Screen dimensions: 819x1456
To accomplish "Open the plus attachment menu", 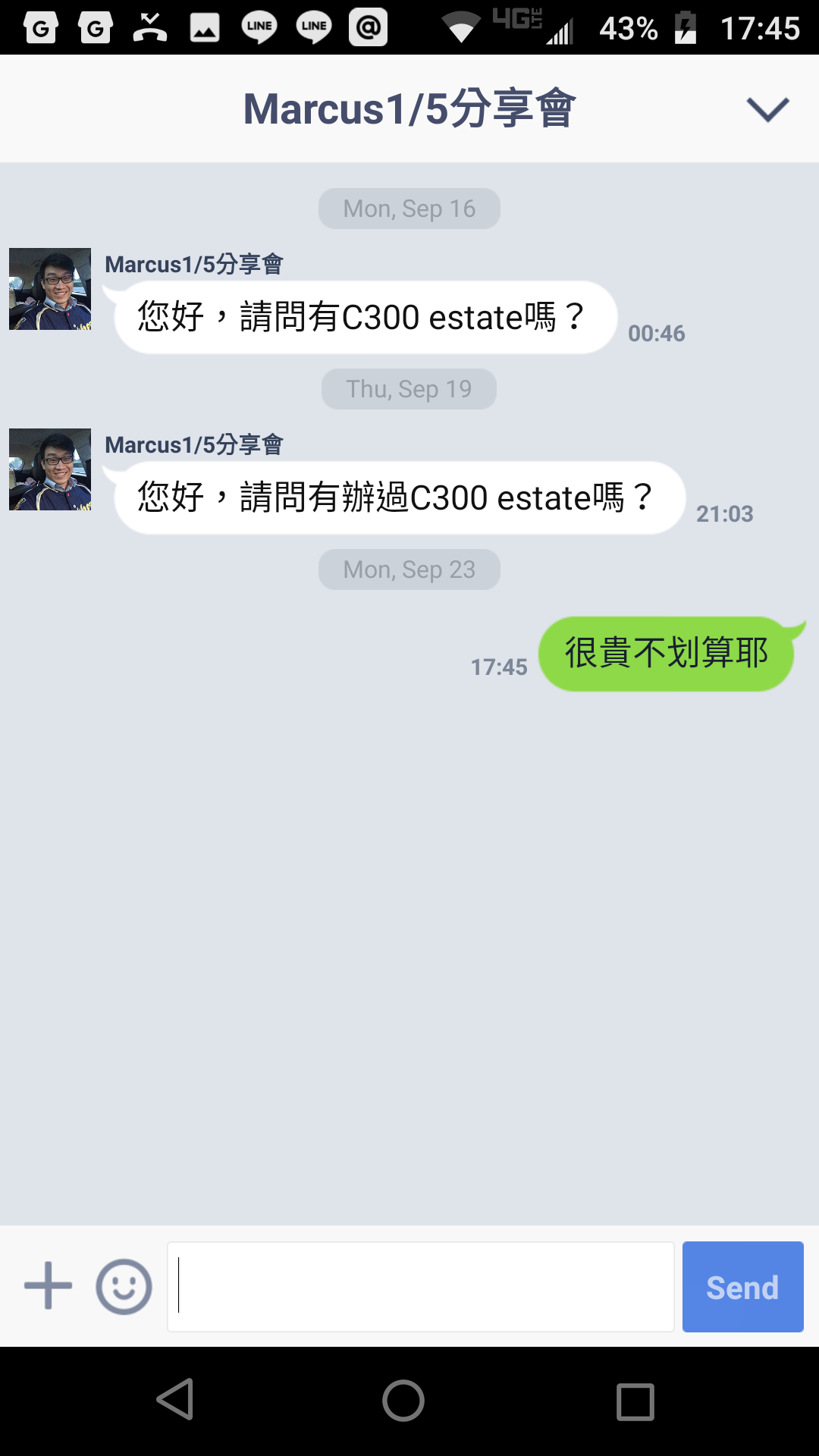I will [49, 1285].
